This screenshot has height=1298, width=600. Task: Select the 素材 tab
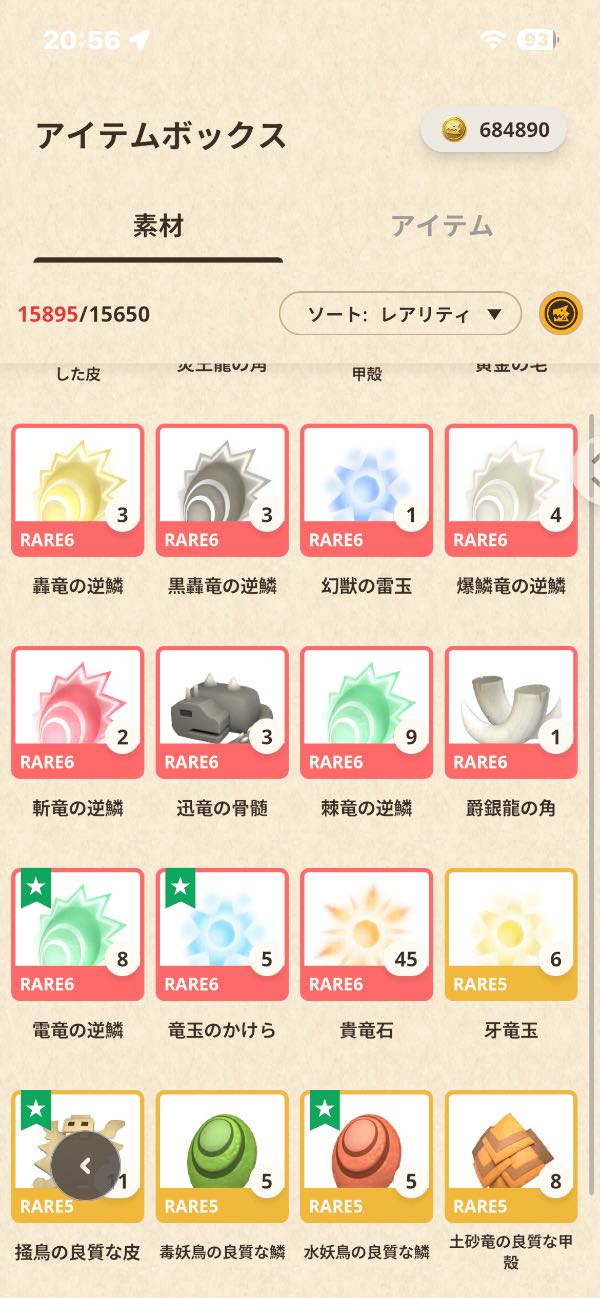point(158,225)
